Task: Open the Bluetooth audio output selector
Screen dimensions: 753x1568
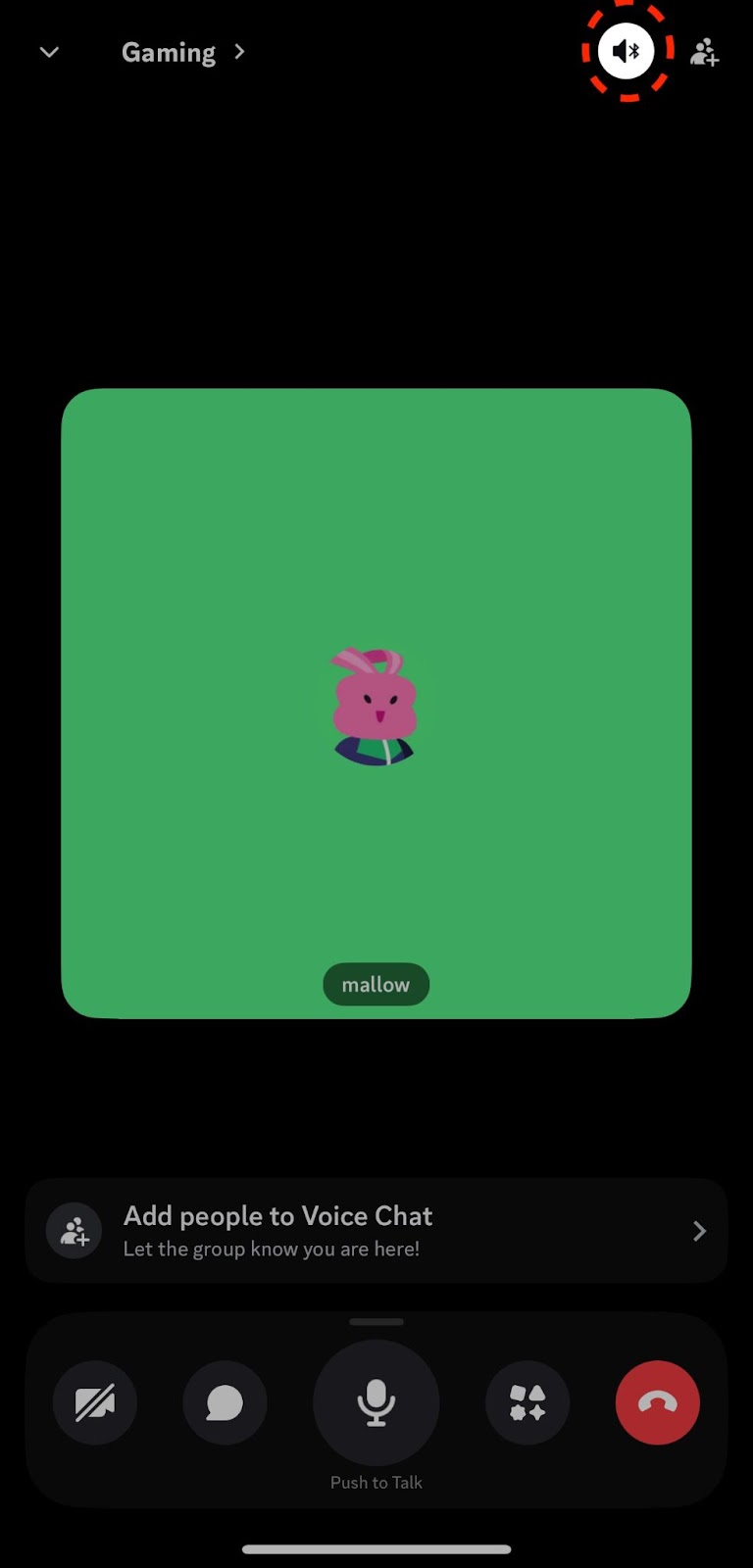Action: (x=627, y=50)
